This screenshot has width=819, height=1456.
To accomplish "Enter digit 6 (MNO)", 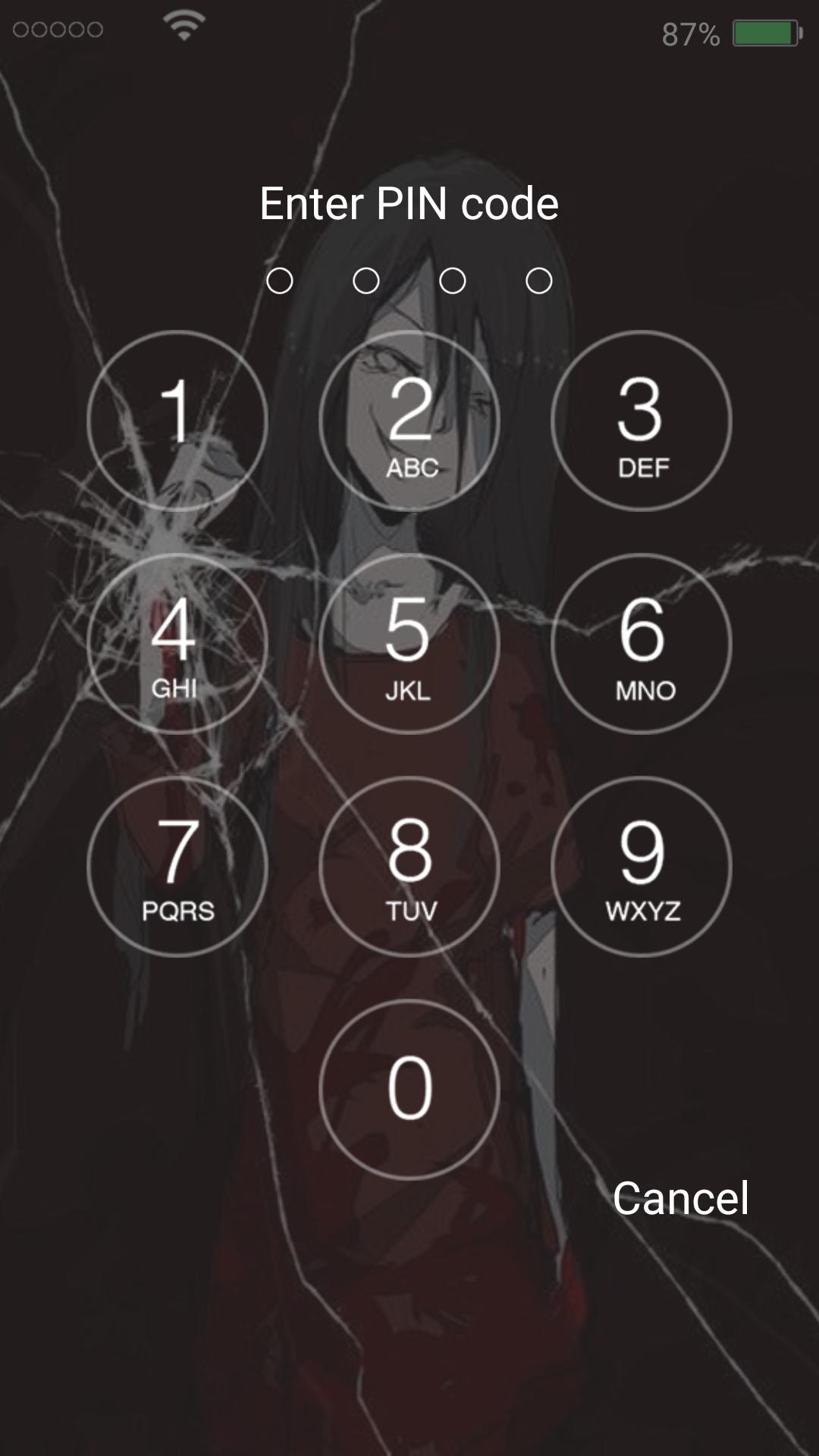I will [642, 643].
